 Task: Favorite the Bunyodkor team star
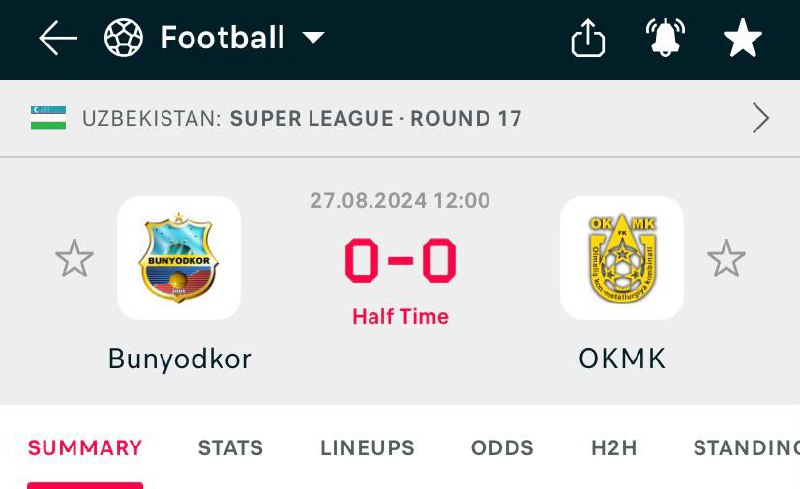(x=74, y=259)
